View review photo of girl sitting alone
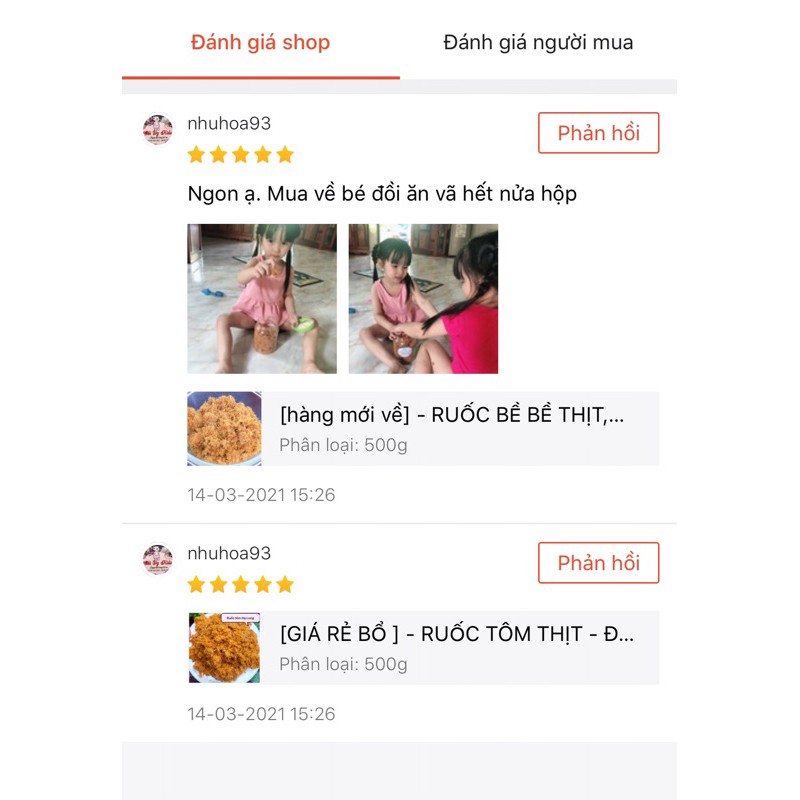 [x=261, y=299]
